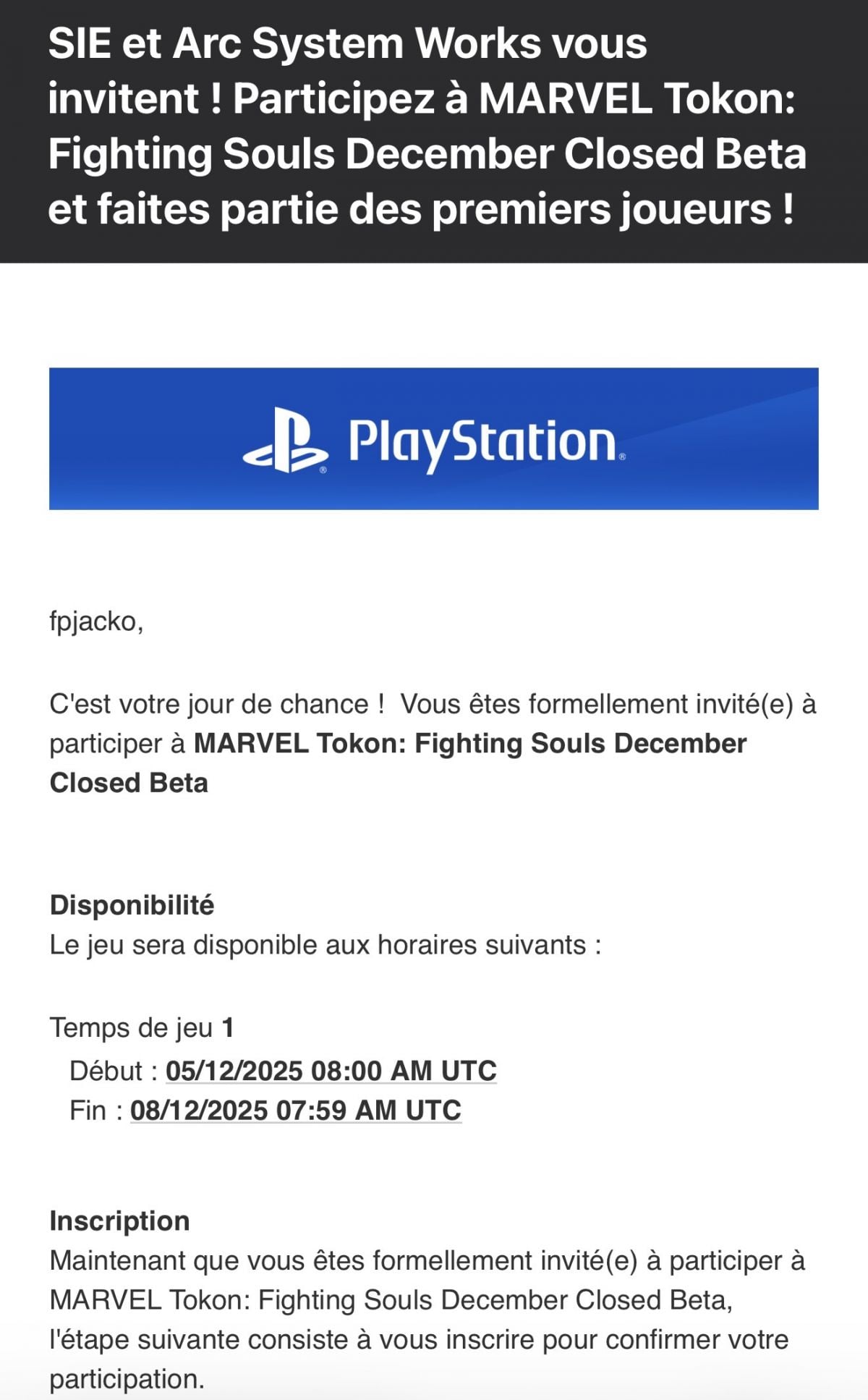Image resolution: width=868 pixels, height=1400 pixels.
Task: Open the end date 08/12/2025 07:59 AM UTC link
Action: coord(295,1111)
